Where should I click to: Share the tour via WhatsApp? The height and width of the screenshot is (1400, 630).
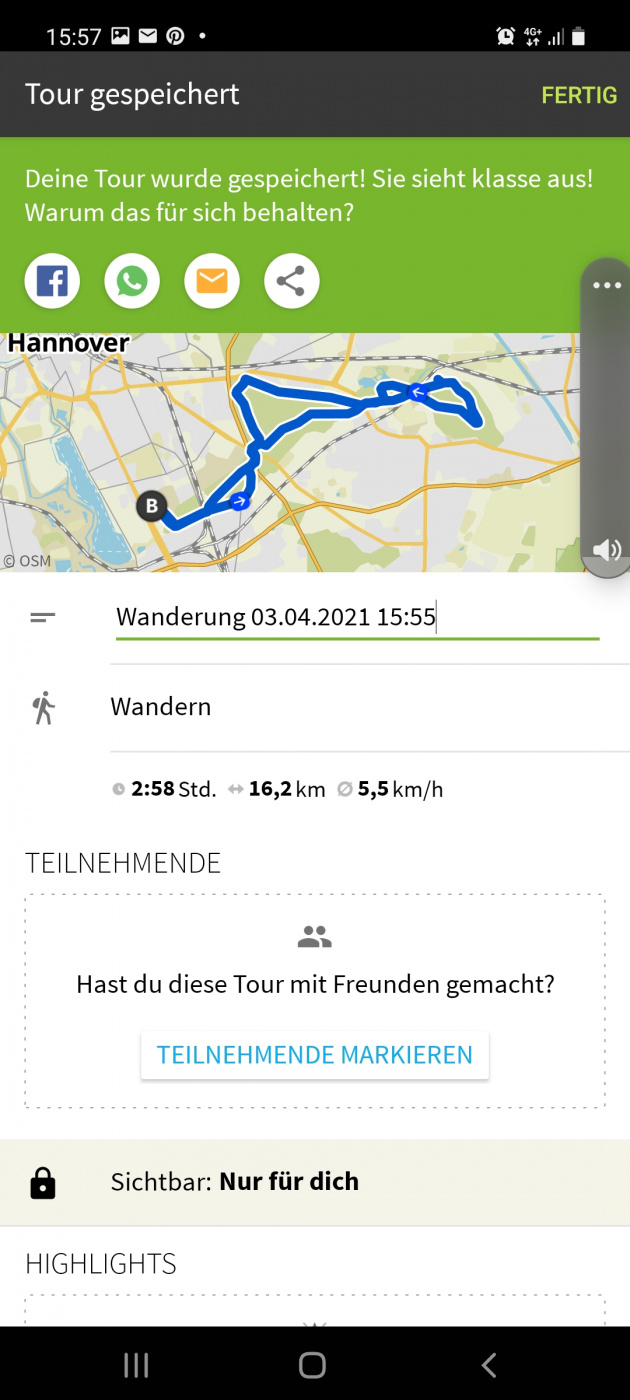coord(132,281)
